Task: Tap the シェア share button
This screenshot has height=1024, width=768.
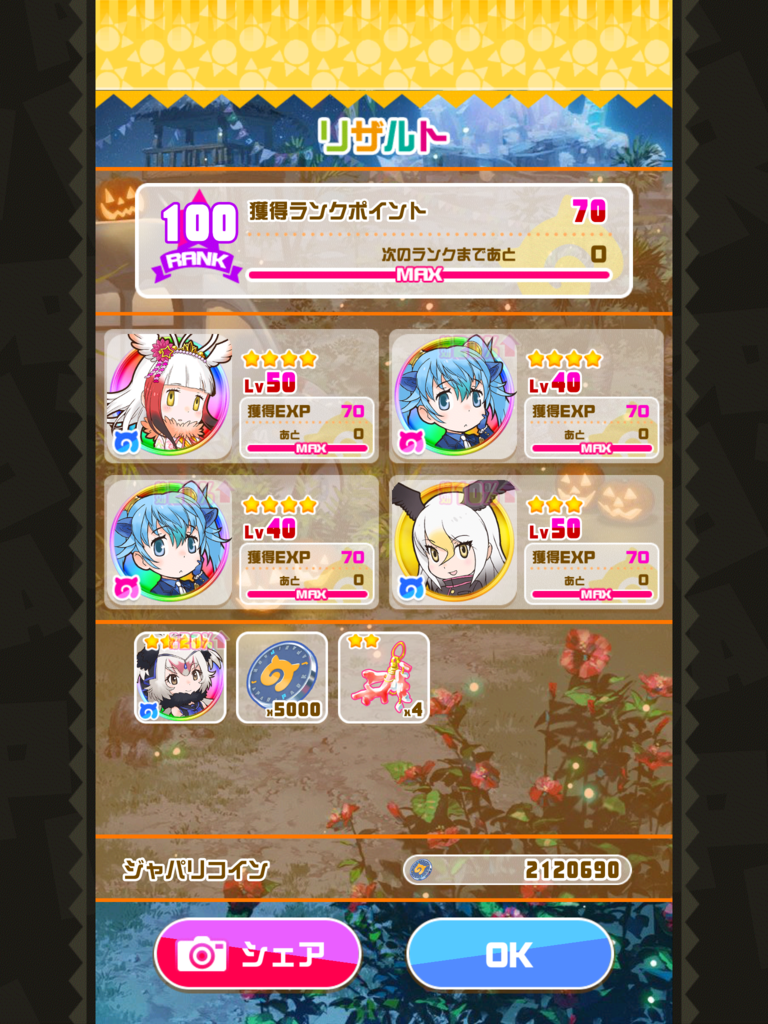Action: pyautogui.click(x=257, y=954)
